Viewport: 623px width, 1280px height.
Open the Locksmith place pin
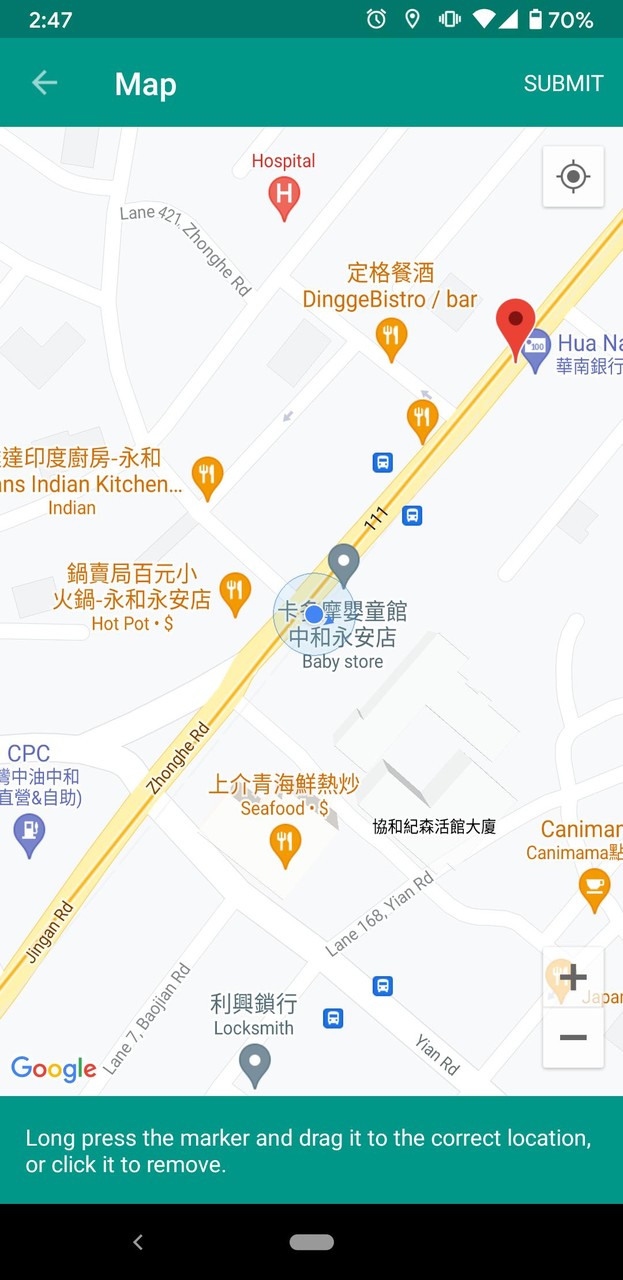(x=255, y=1063)
